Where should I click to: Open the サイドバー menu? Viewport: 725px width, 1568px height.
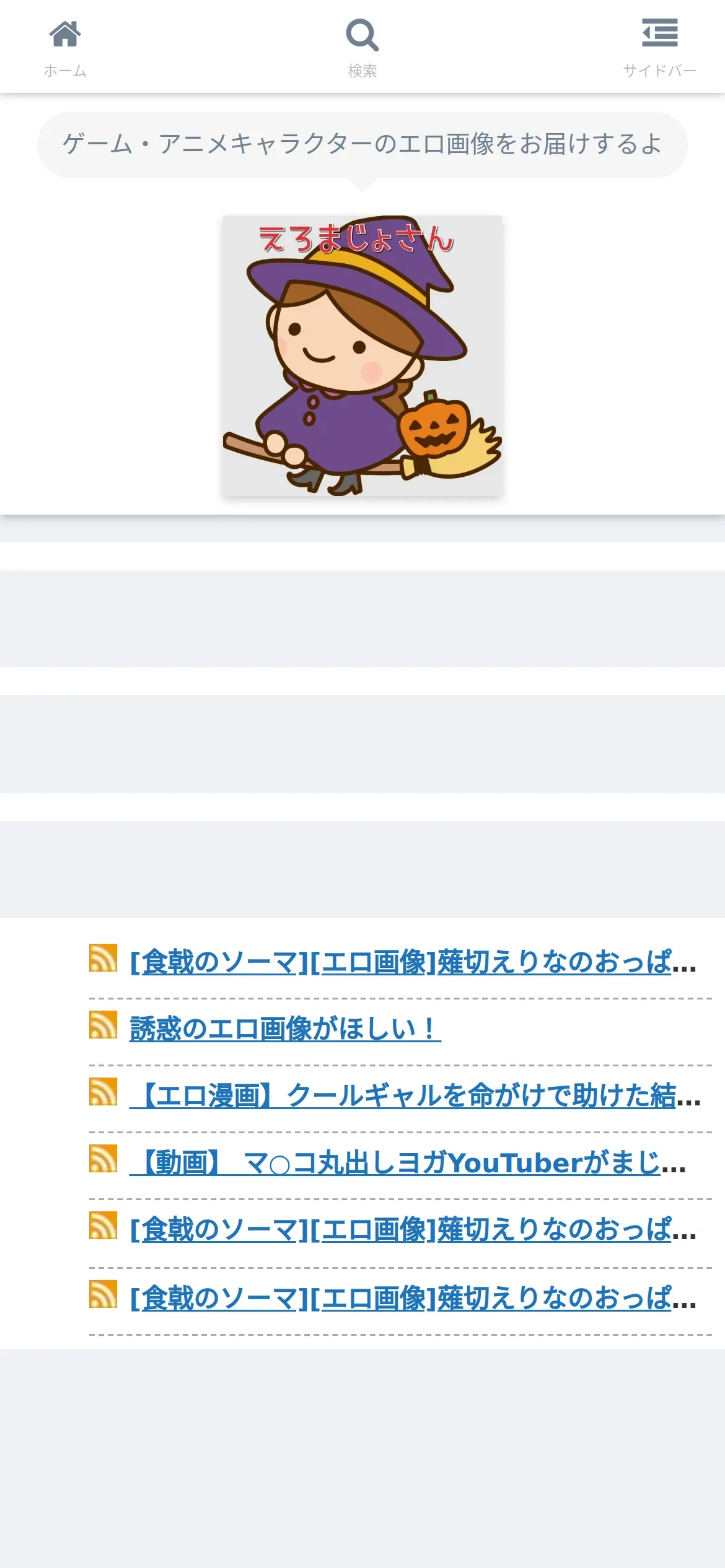pyautogui.click(x=659, y=48)
